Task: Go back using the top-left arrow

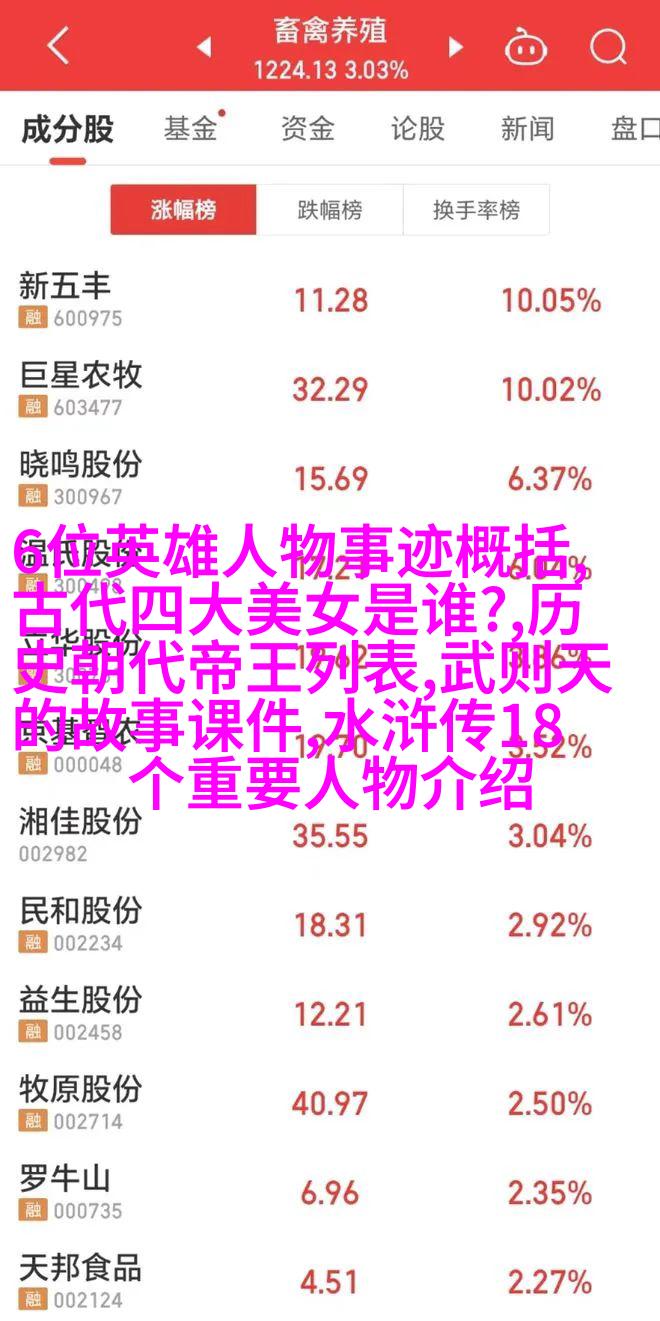Action: (x=58, y=46)
